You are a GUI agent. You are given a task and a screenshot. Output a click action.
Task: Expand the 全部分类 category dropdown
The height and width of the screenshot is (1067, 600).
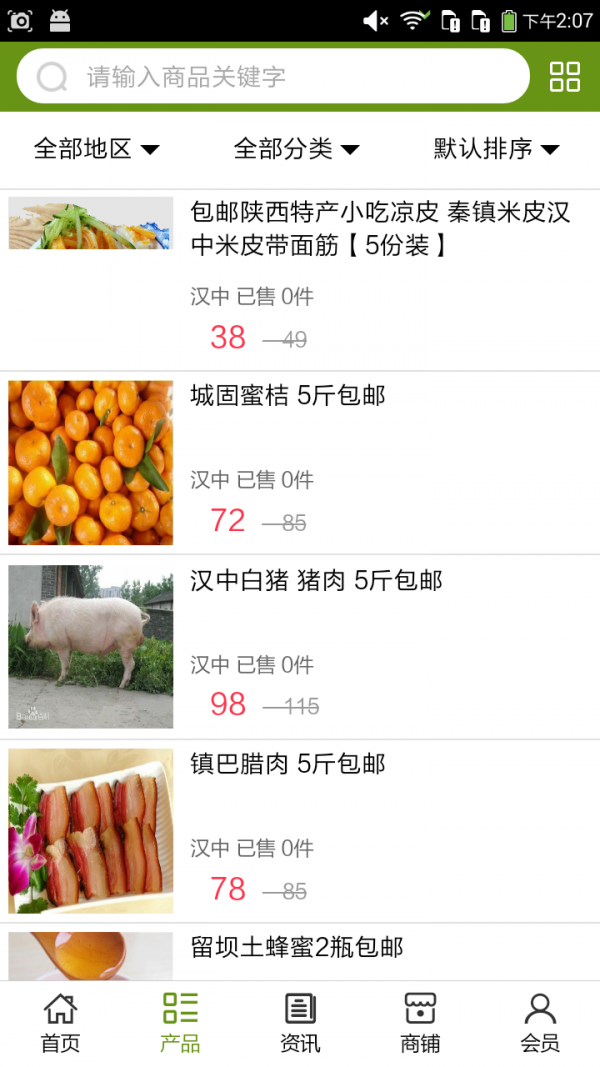click(x=296, y=149)
